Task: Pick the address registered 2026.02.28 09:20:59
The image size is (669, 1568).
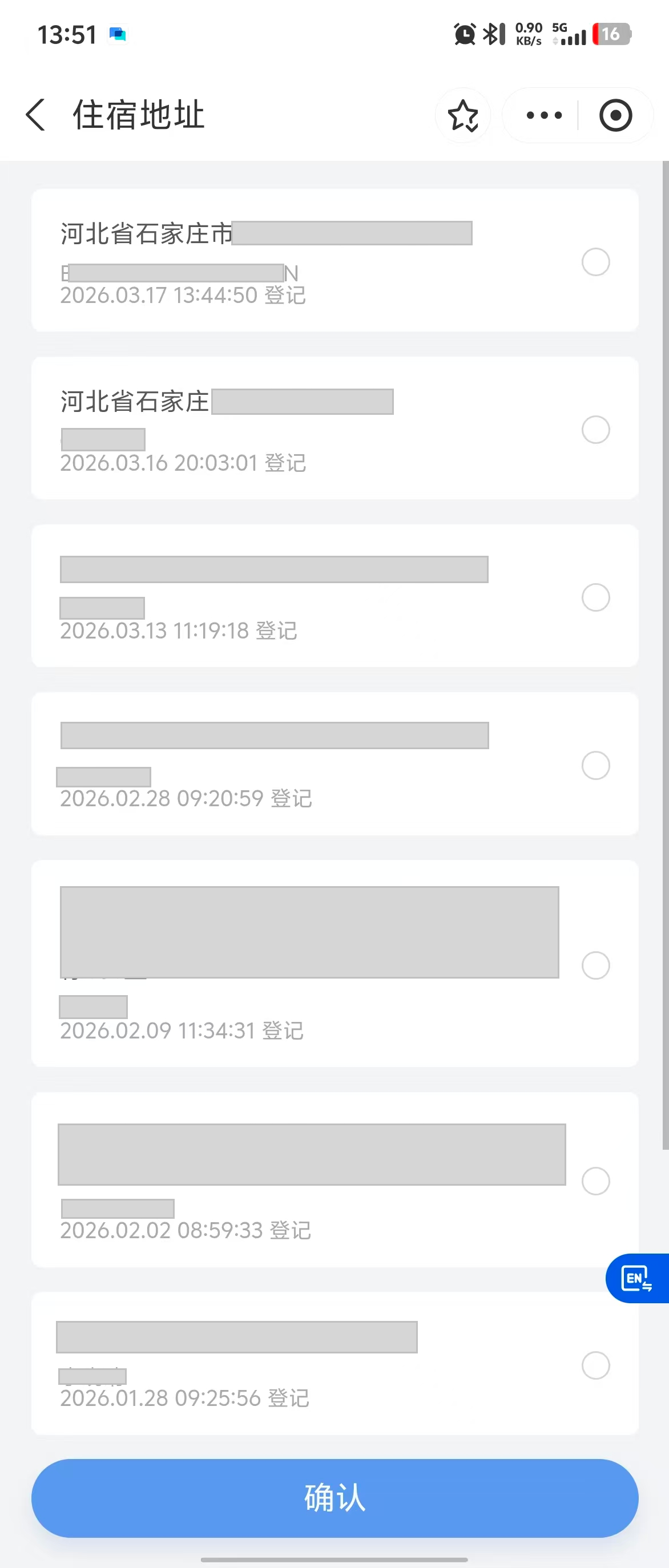Action: pos(595,765)
